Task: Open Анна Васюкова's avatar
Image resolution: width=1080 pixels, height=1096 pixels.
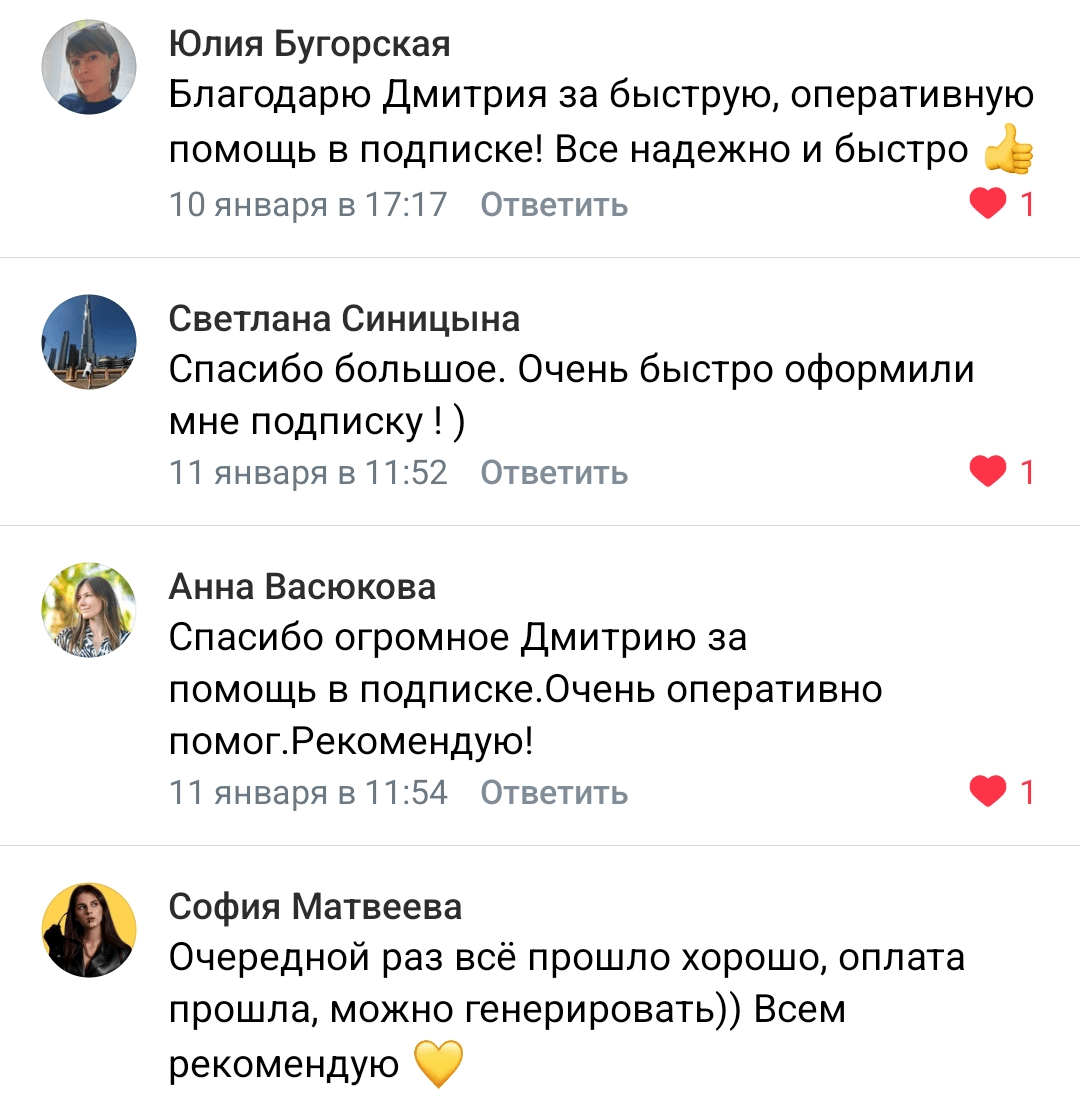Action: (x=89, y=610)
